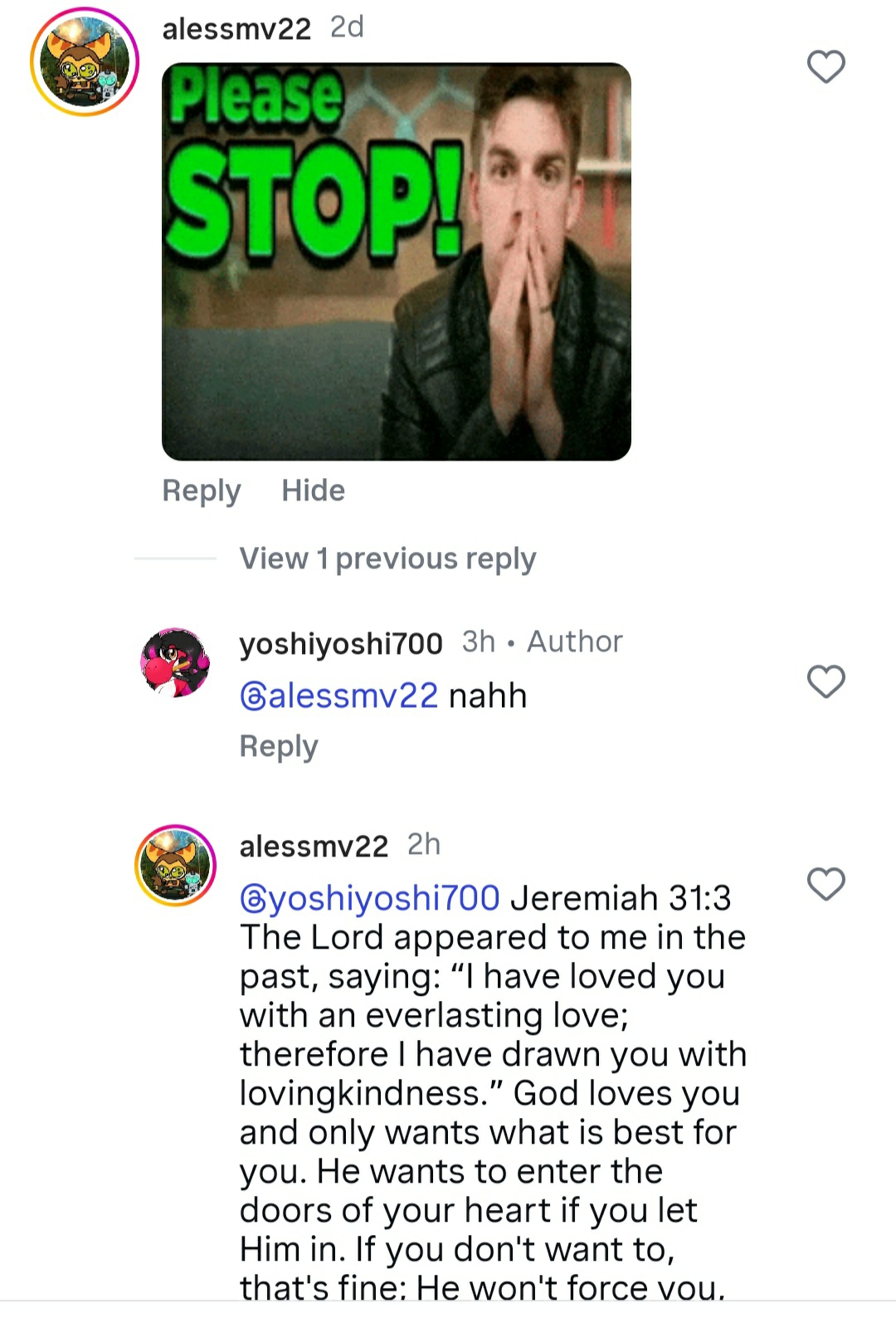Like alessmv22's GIF comment
This screenshot has height=1318, width=896.
pyautogui.click(x=825, y=67)
